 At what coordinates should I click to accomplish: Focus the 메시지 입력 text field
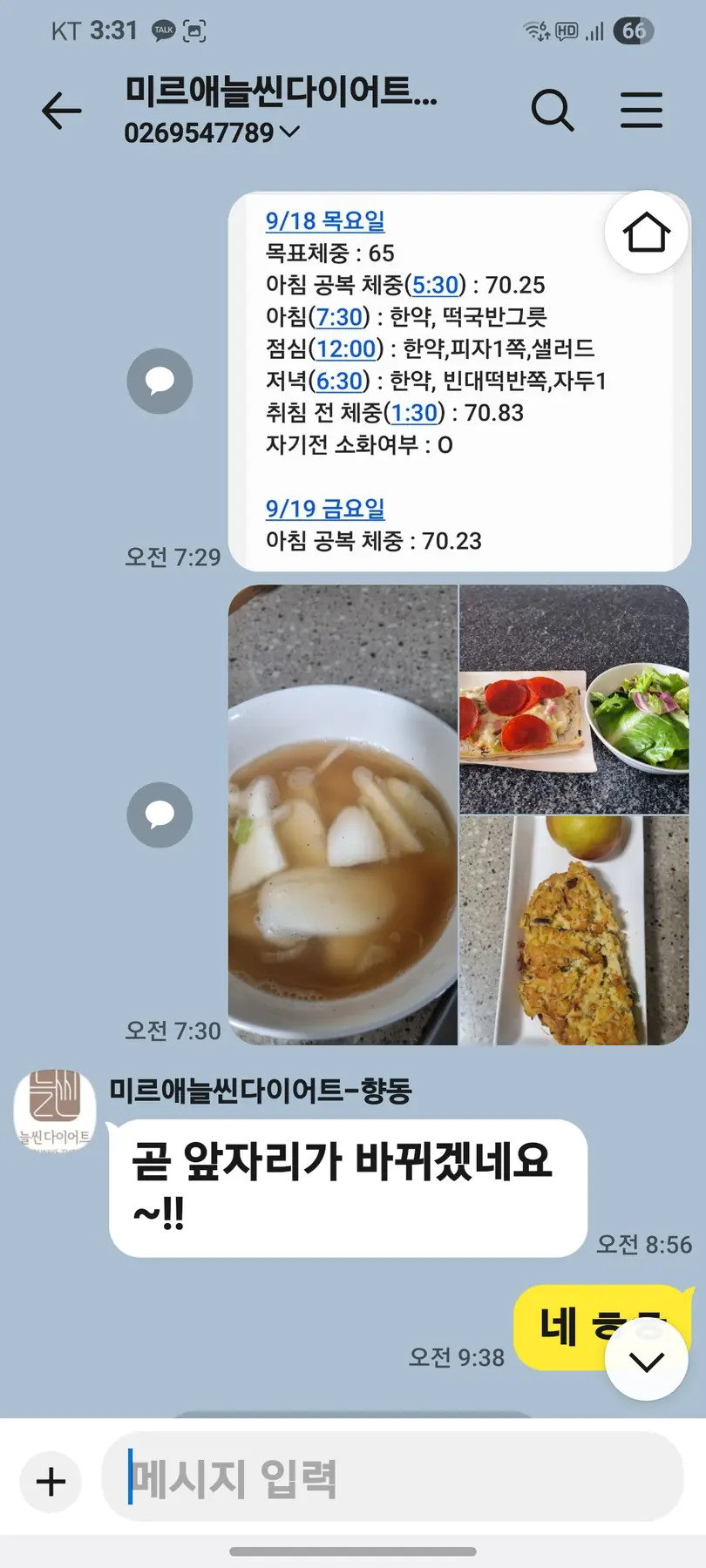point(392,1479)
